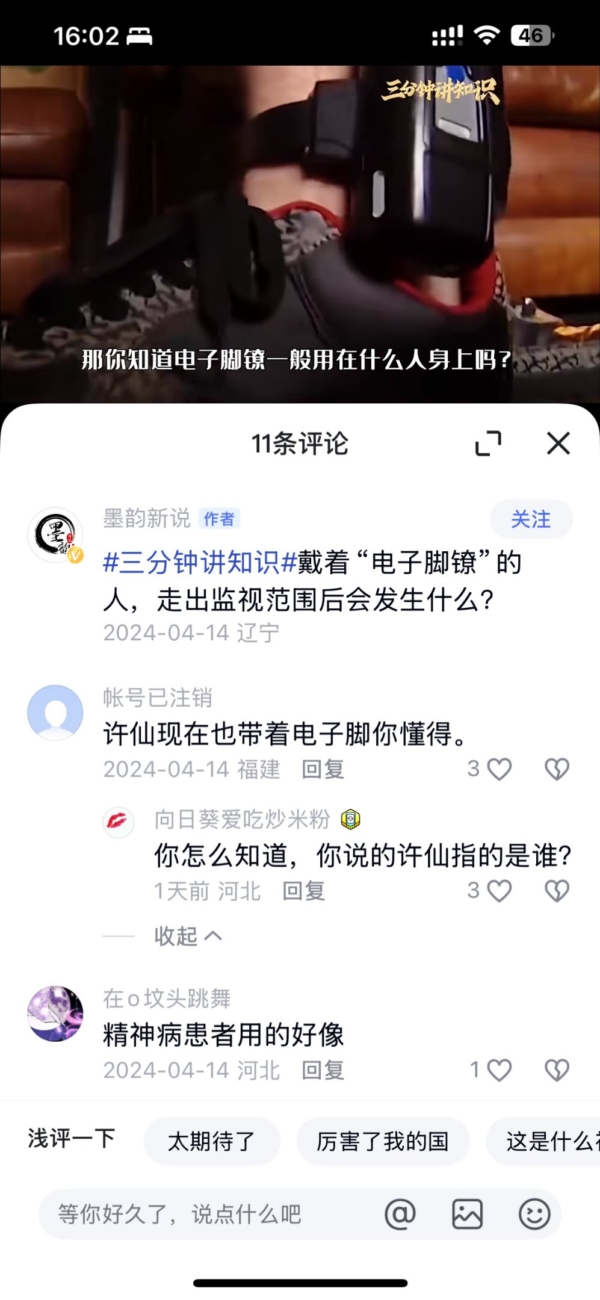Reply to 向日葵爱吃炒米粉's comment
This screenshot has width=600, height=1300.
pos(303,890)
